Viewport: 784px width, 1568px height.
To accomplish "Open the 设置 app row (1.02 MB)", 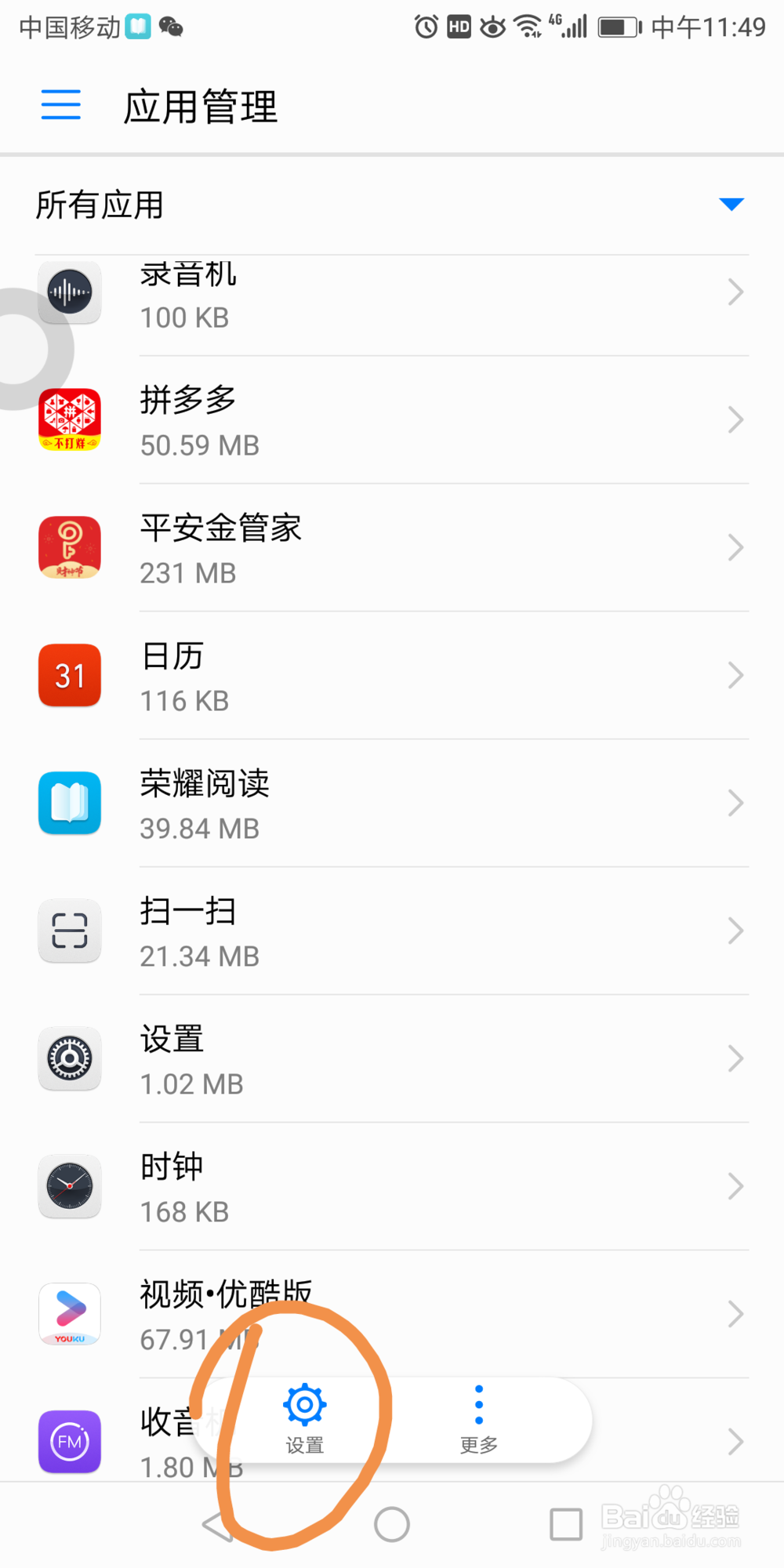I will 392,1060.
